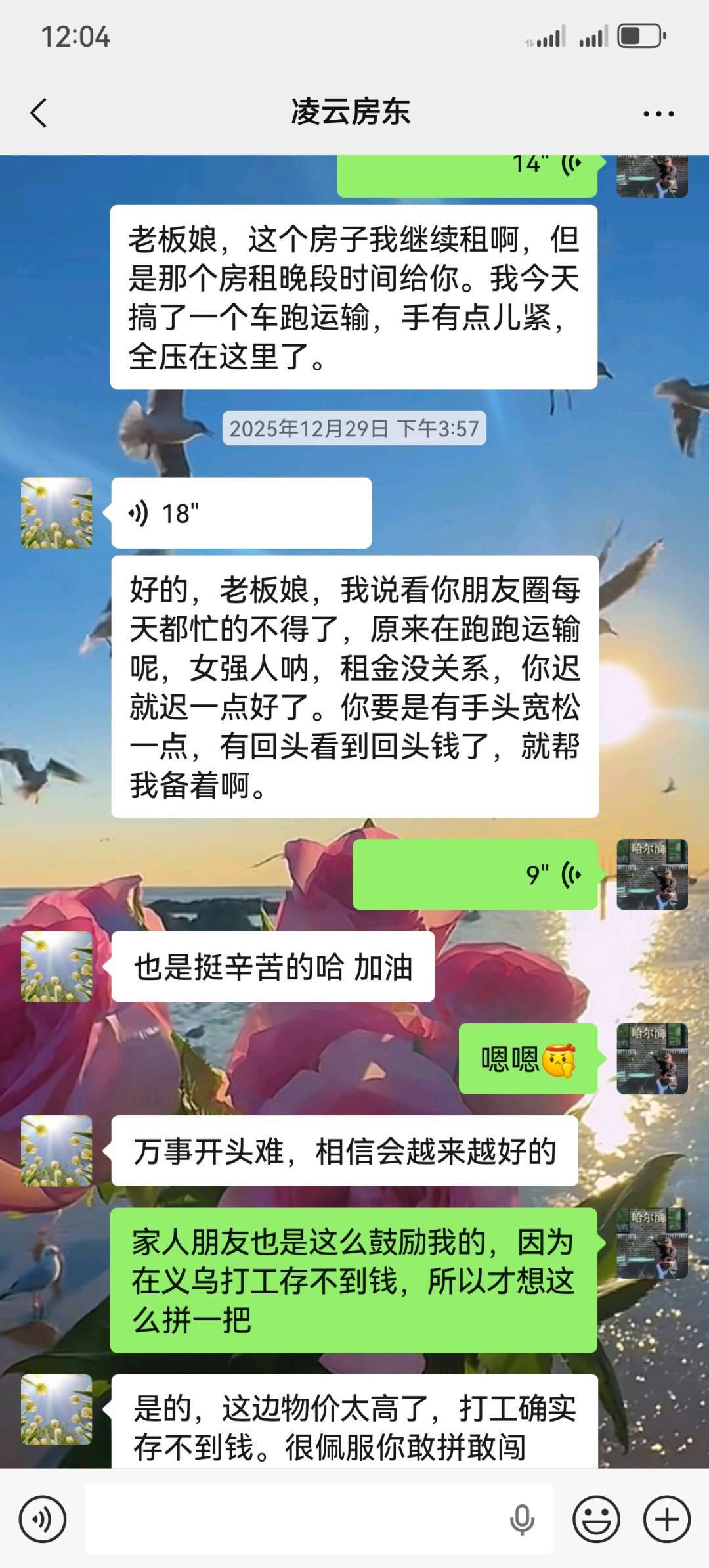709x1568 pixels.
Task: Switch to voice input mode
Action: 43,1519
